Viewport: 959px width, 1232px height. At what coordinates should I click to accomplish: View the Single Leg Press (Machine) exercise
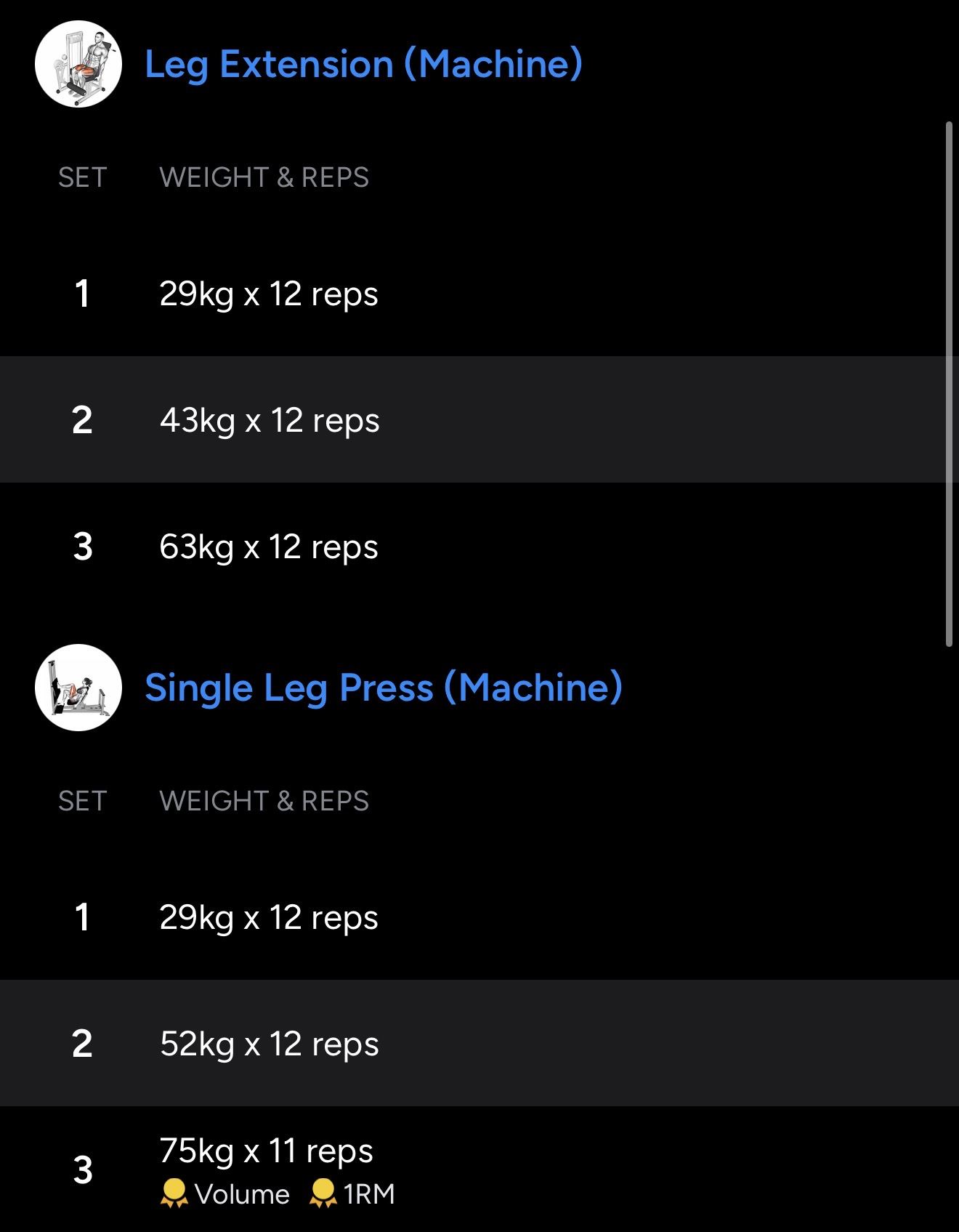pyautogui.click(x=383, y=688)
